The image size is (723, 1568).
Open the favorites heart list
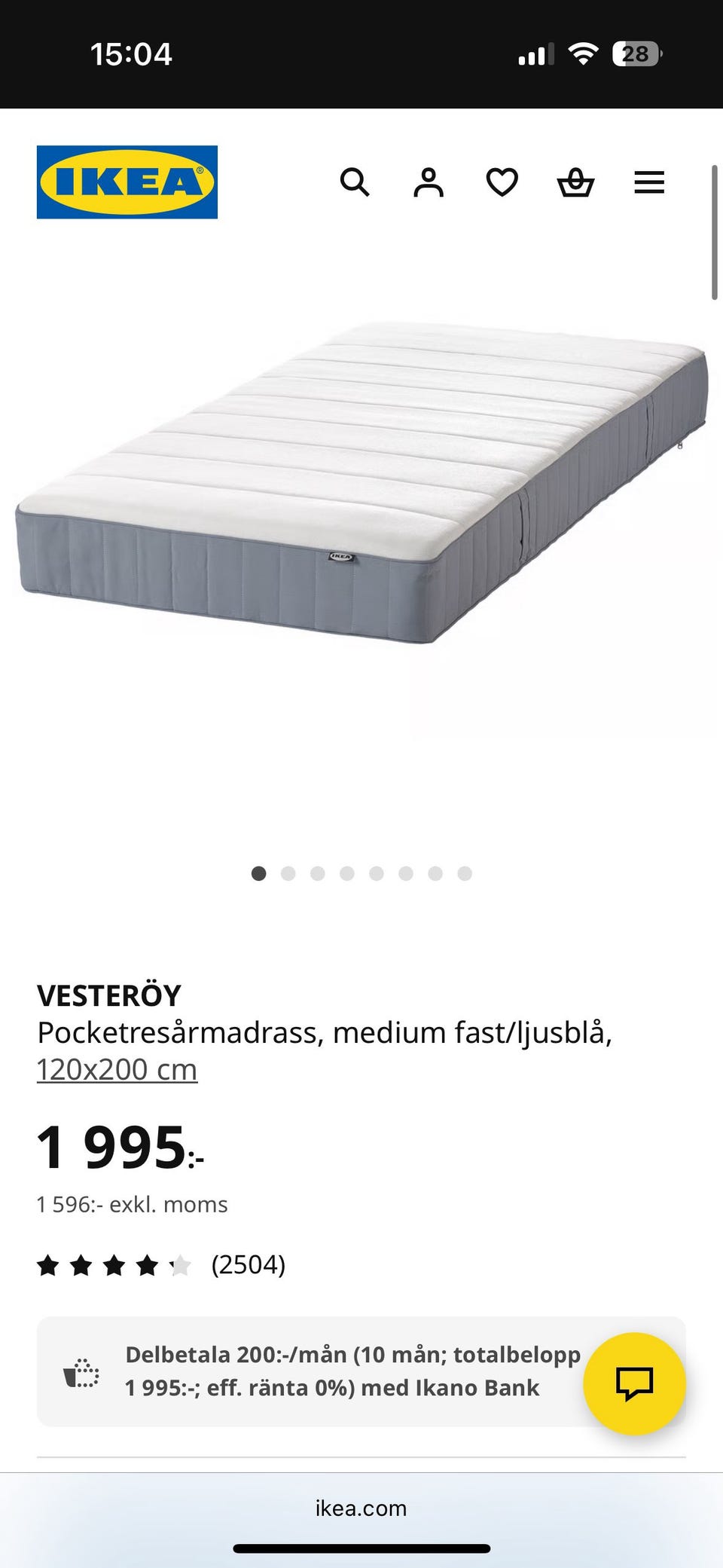click(x=502, y=182)
